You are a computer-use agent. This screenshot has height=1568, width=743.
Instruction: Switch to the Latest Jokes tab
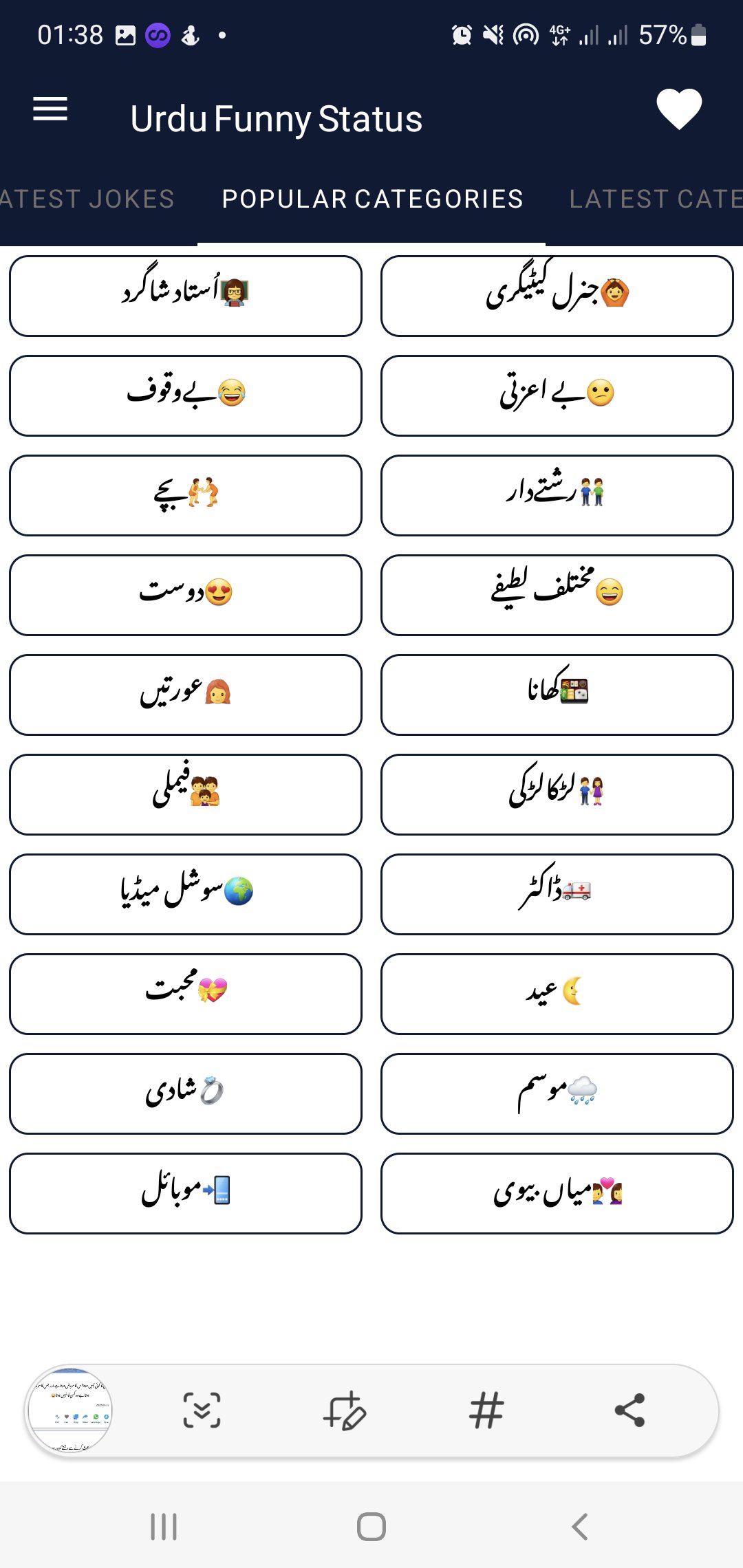pyautogui.click(x=87, y=199)
